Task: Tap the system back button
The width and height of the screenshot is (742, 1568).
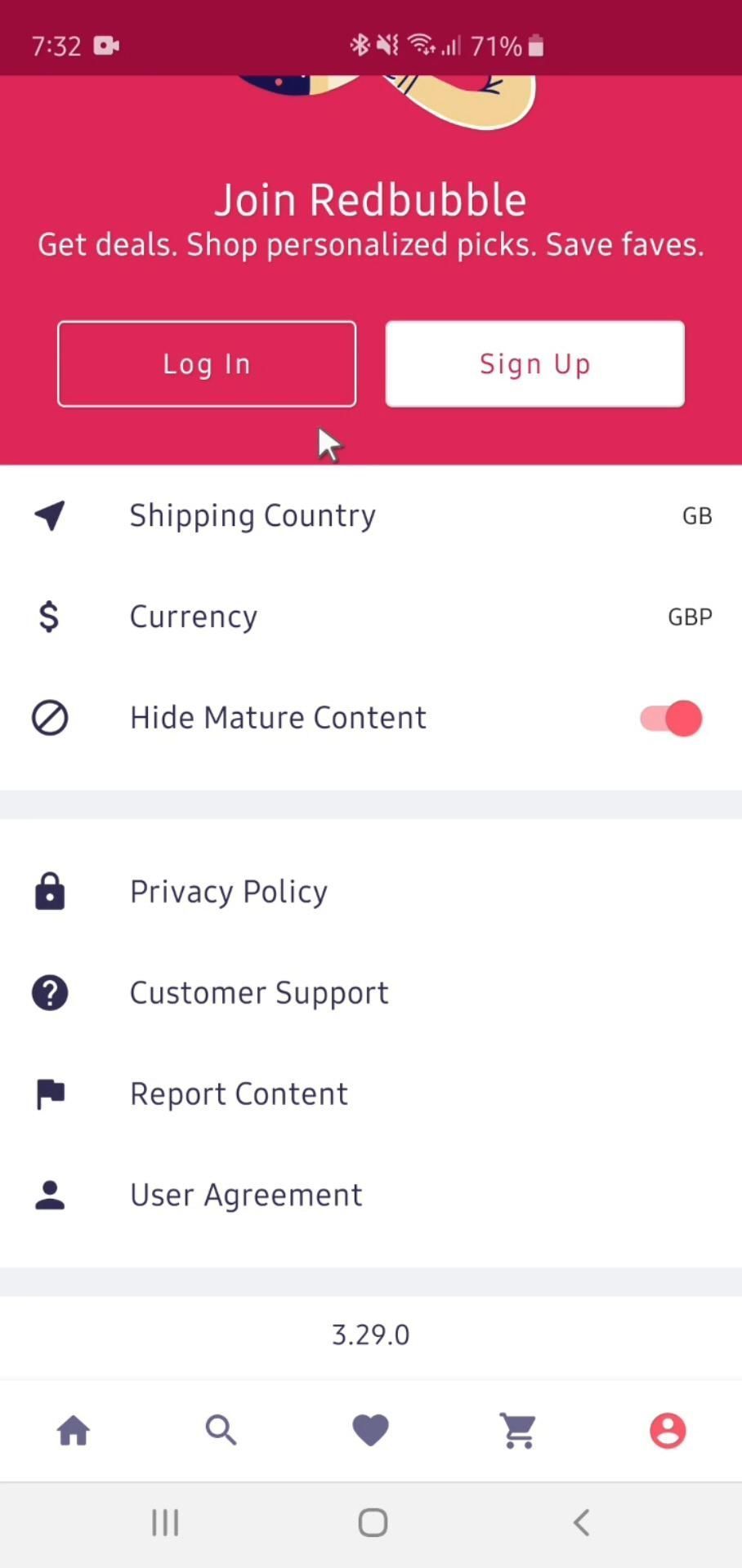Action: (581, 1522)
